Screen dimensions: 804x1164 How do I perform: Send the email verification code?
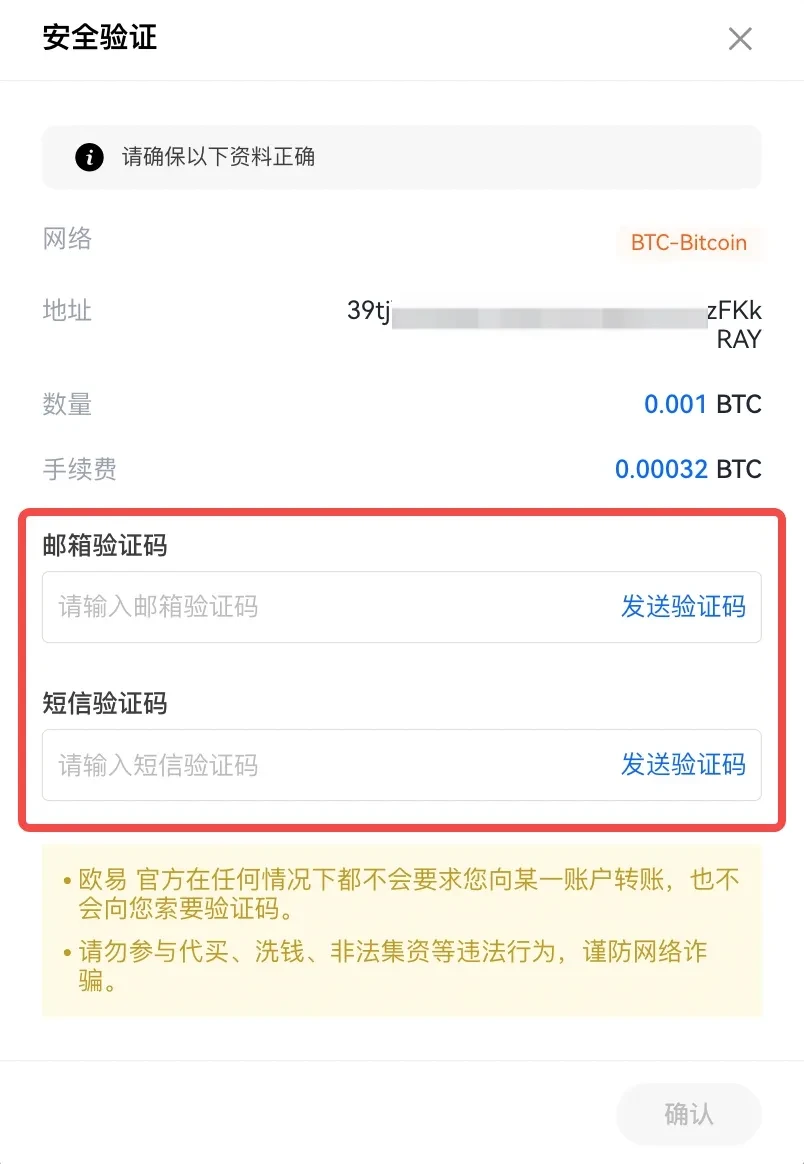(x=683, y=607)
